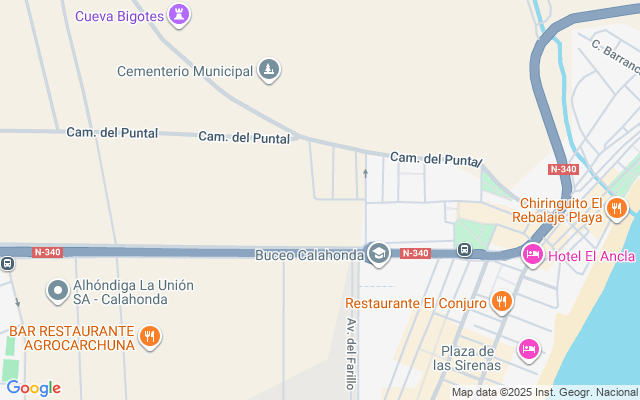Viewport: 640px width, 400px height.
Task: Tap the Alhóndiga La Unión SA marker
Action: [x=58, y=291]
